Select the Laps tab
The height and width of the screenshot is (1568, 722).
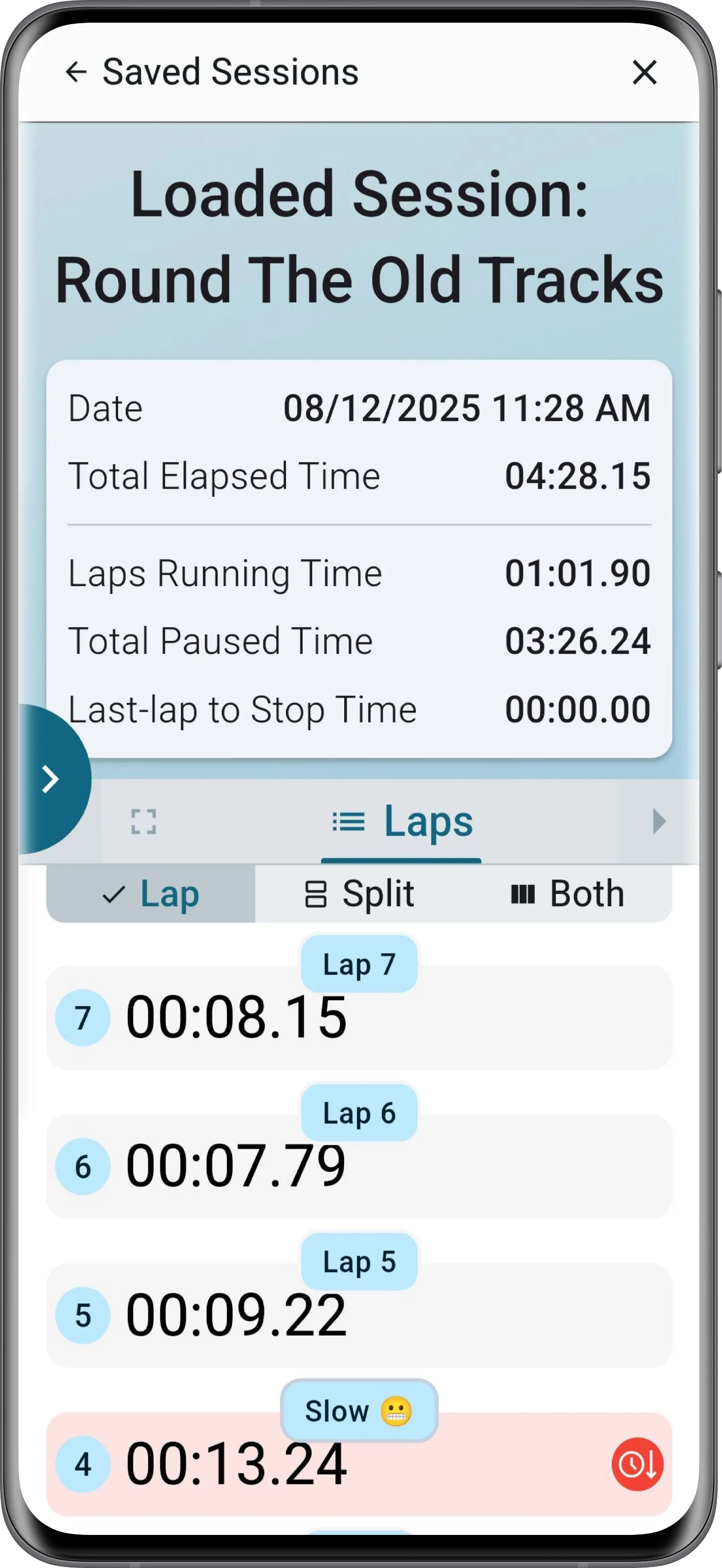pyautogui.click(x=402, y=822)
